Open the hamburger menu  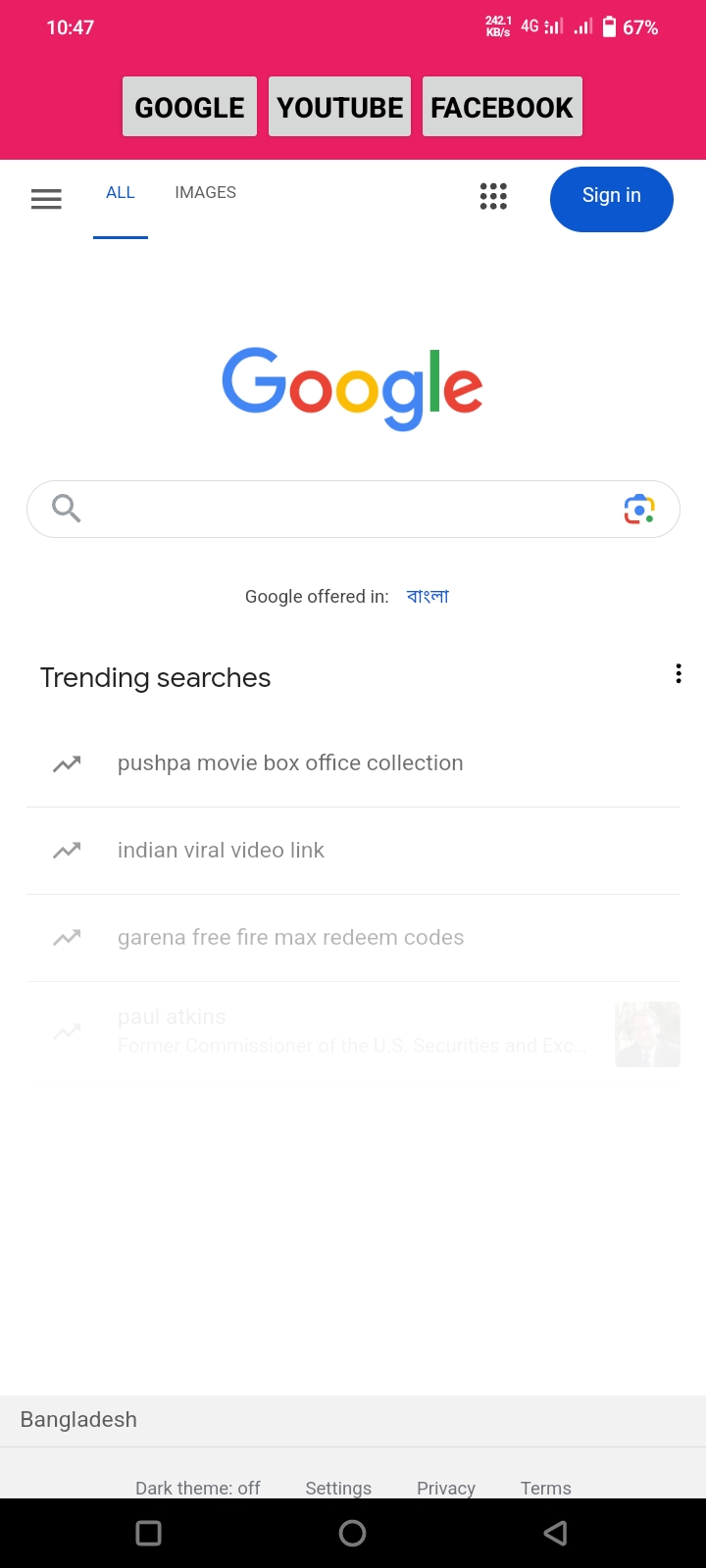click(x=46, y=199)
